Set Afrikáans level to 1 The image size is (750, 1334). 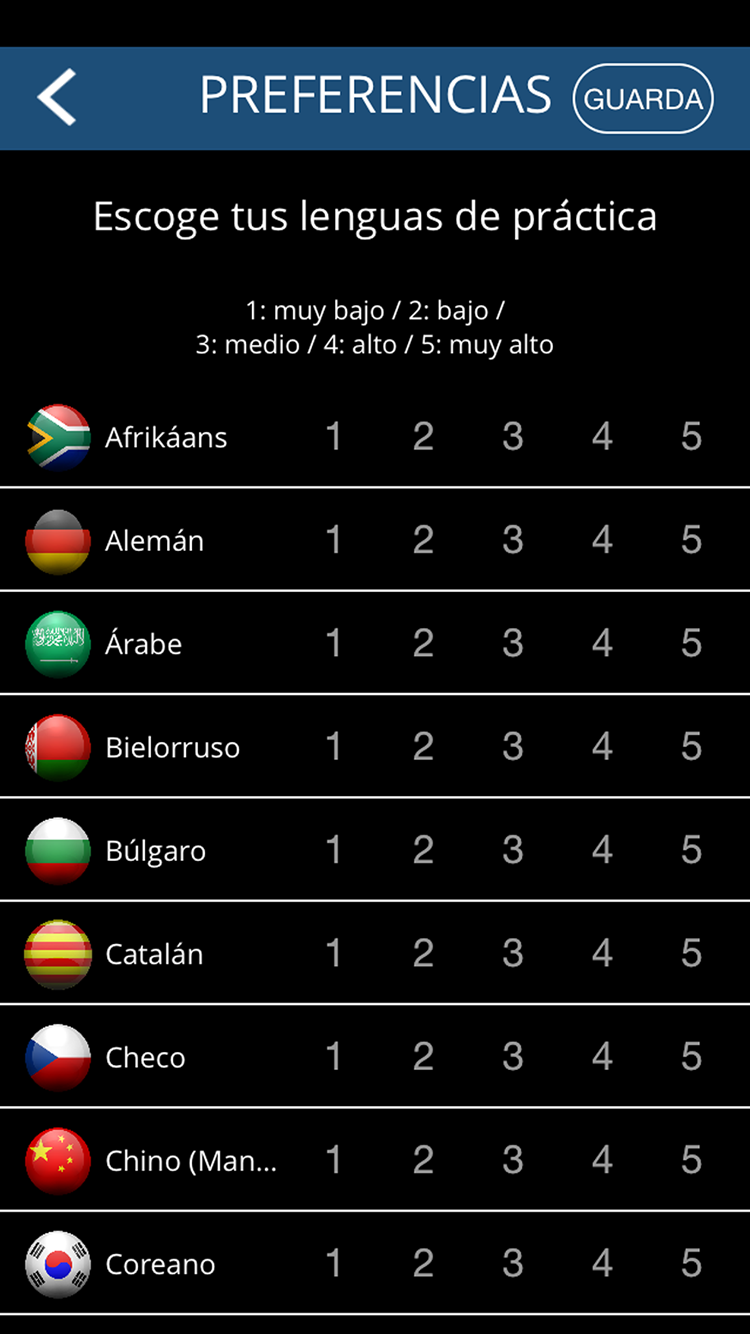pos(334,437)
